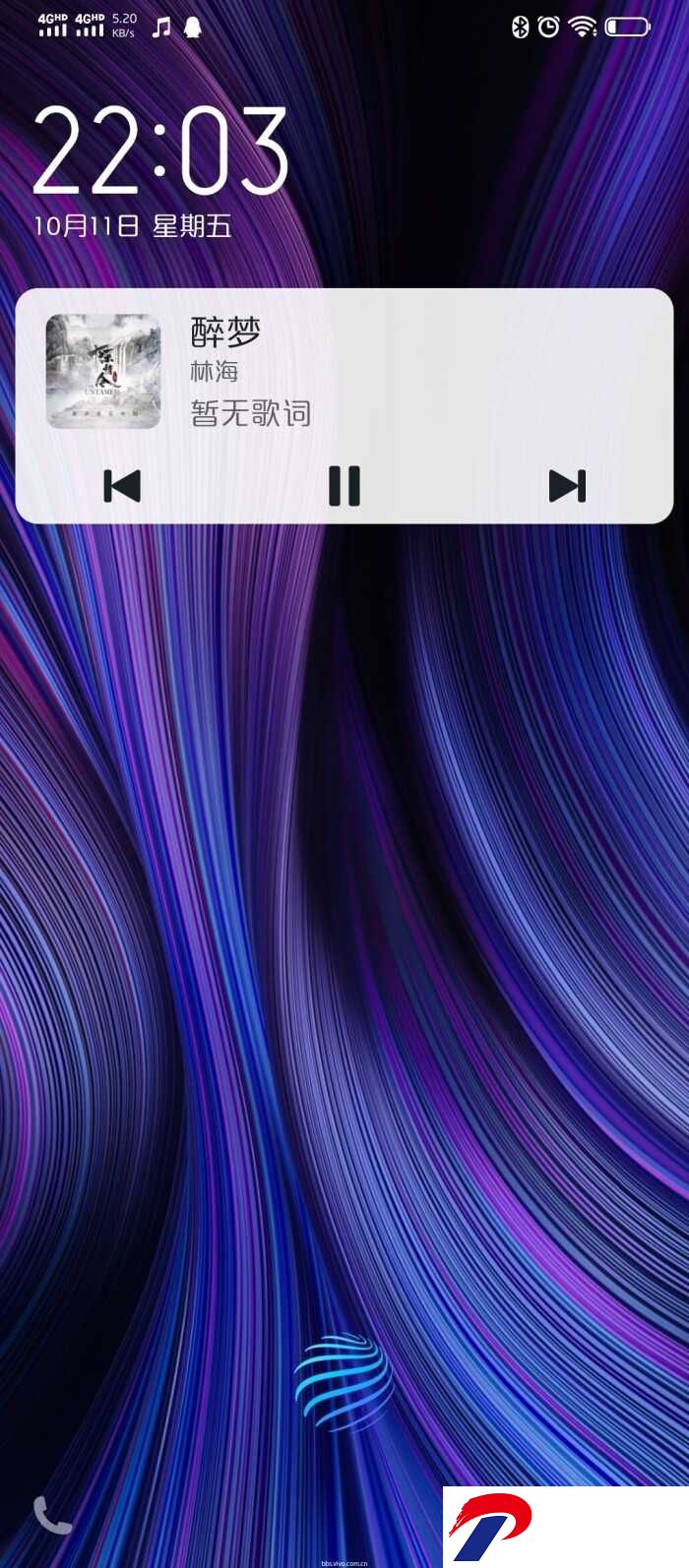Skip to the next track
Image resolution: width=689 pixels, height=1568 pixels.
pyautogui.click(x=567, y=486)
